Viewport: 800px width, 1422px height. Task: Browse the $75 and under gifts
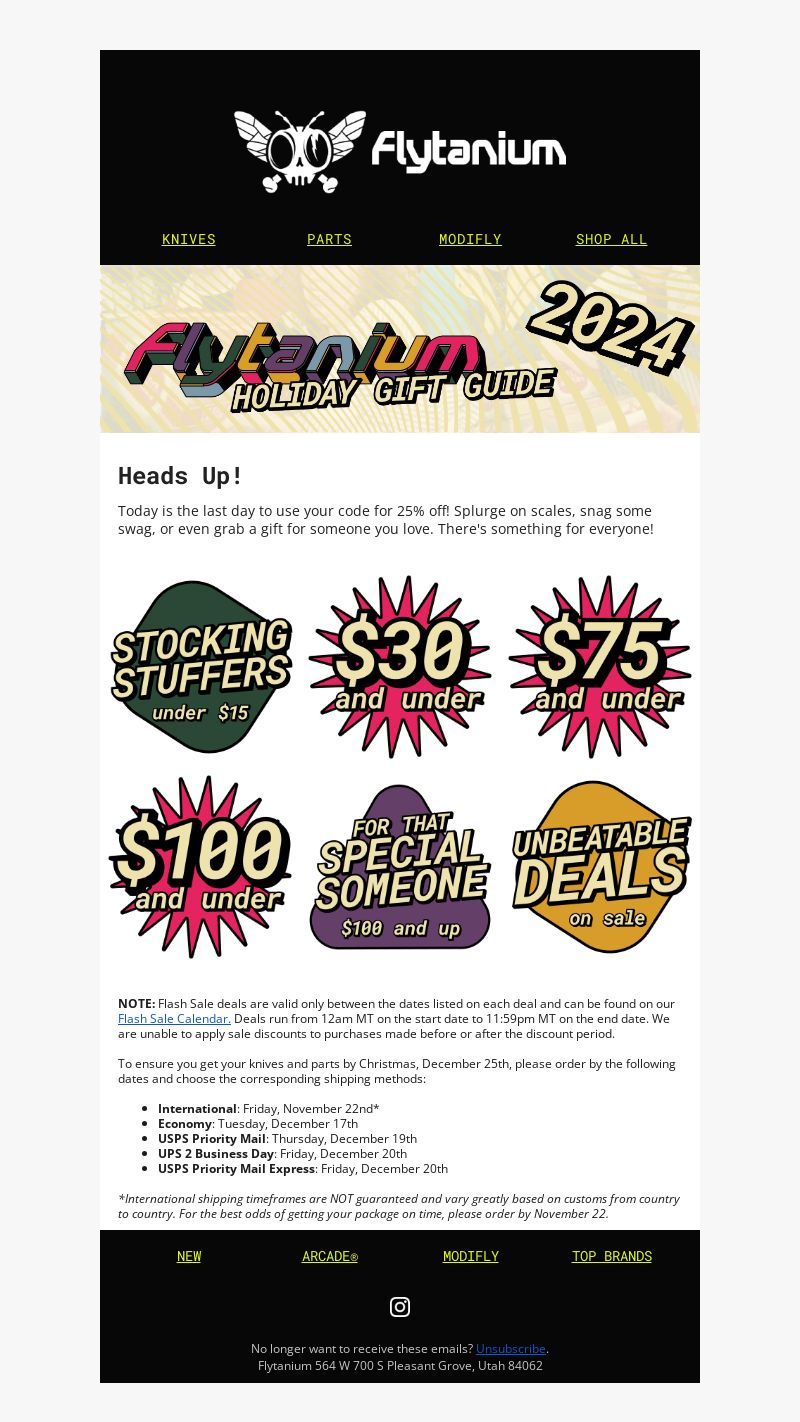point(600,666)
